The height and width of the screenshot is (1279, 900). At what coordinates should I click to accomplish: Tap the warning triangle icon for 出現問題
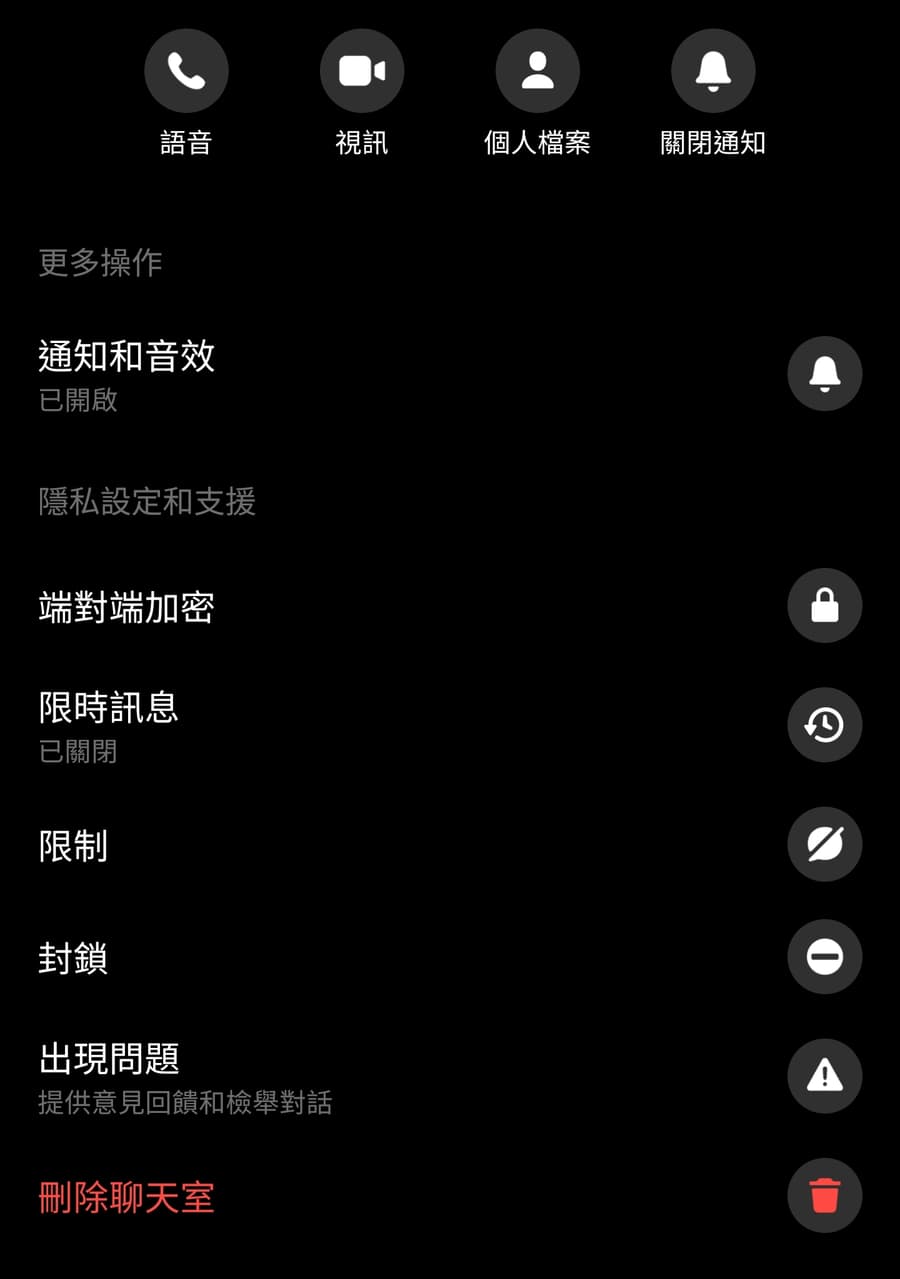(x=824, y=1076)
